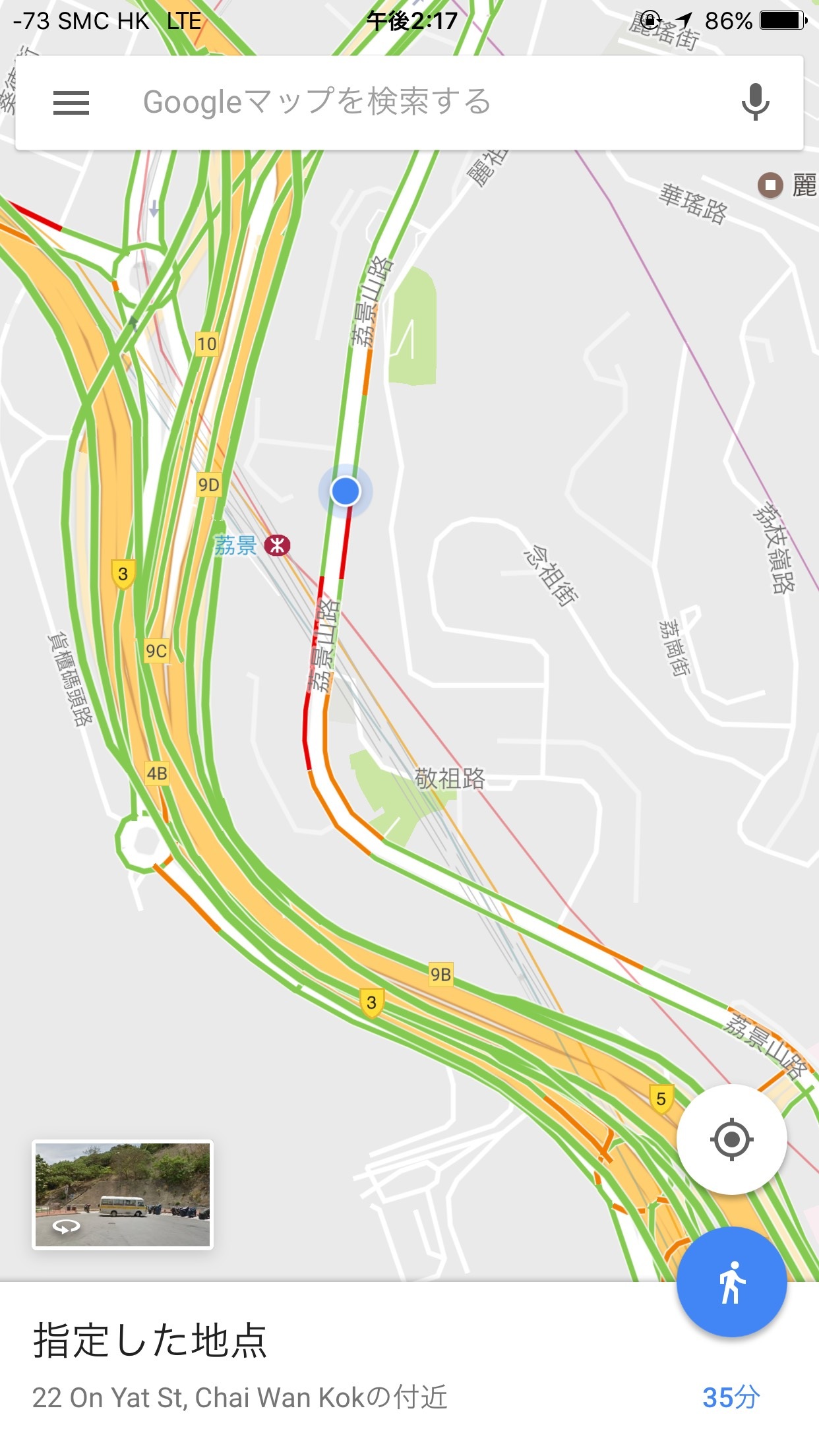Select the 荔景 MTR station marker
Image resolution: width=819 pixels, height=1456 pixels.
click(277, 545)
